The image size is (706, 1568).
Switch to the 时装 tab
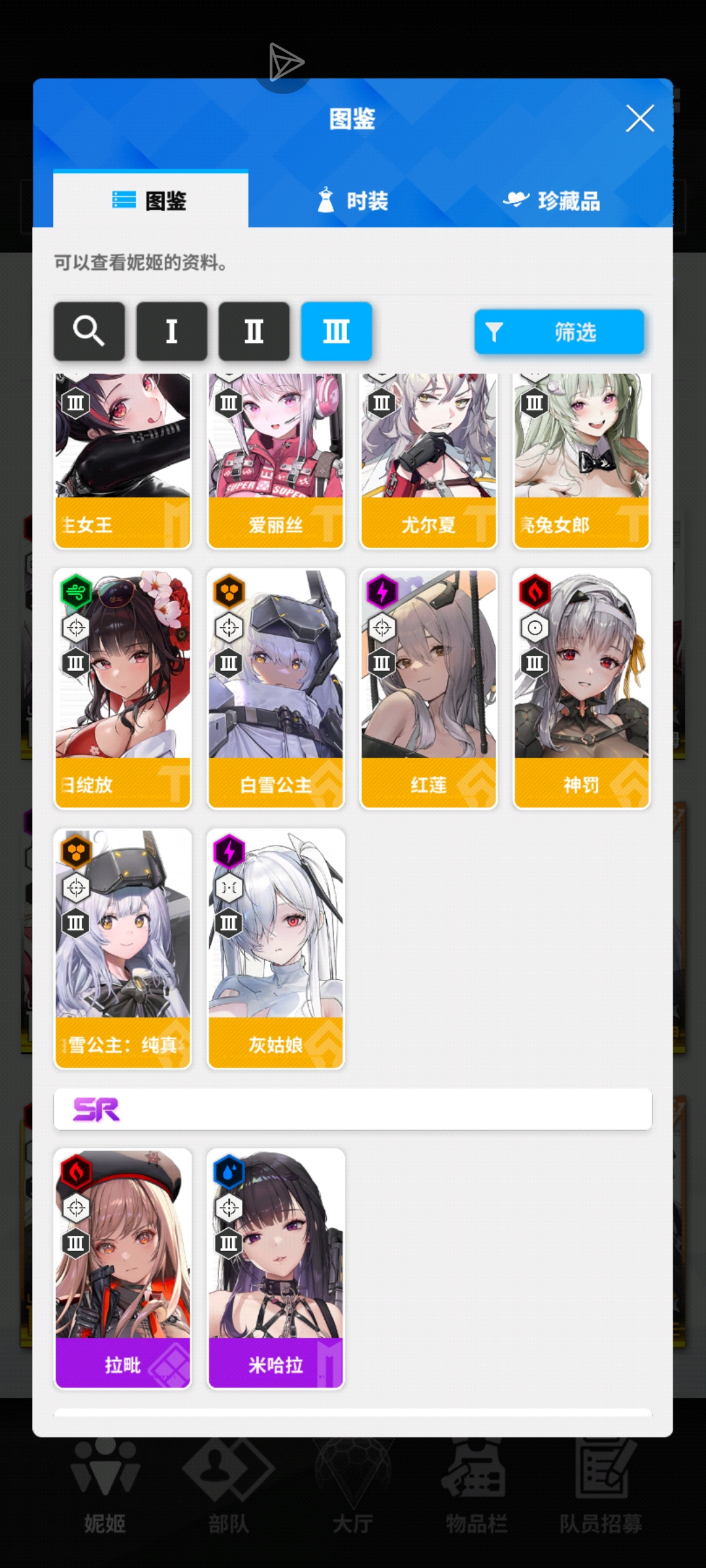click(353, 201)
